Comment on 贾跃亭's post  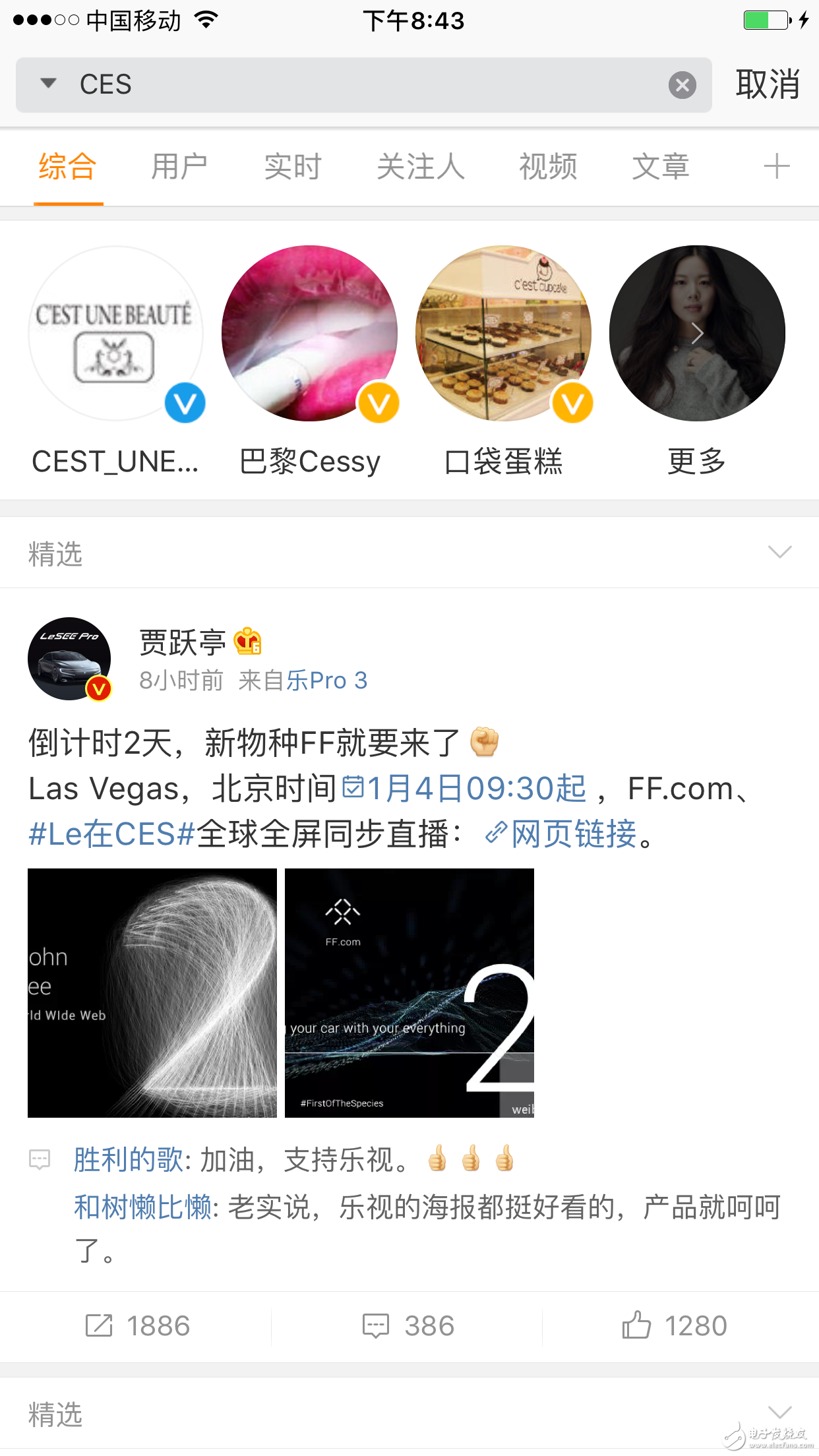pos(409,1326)
